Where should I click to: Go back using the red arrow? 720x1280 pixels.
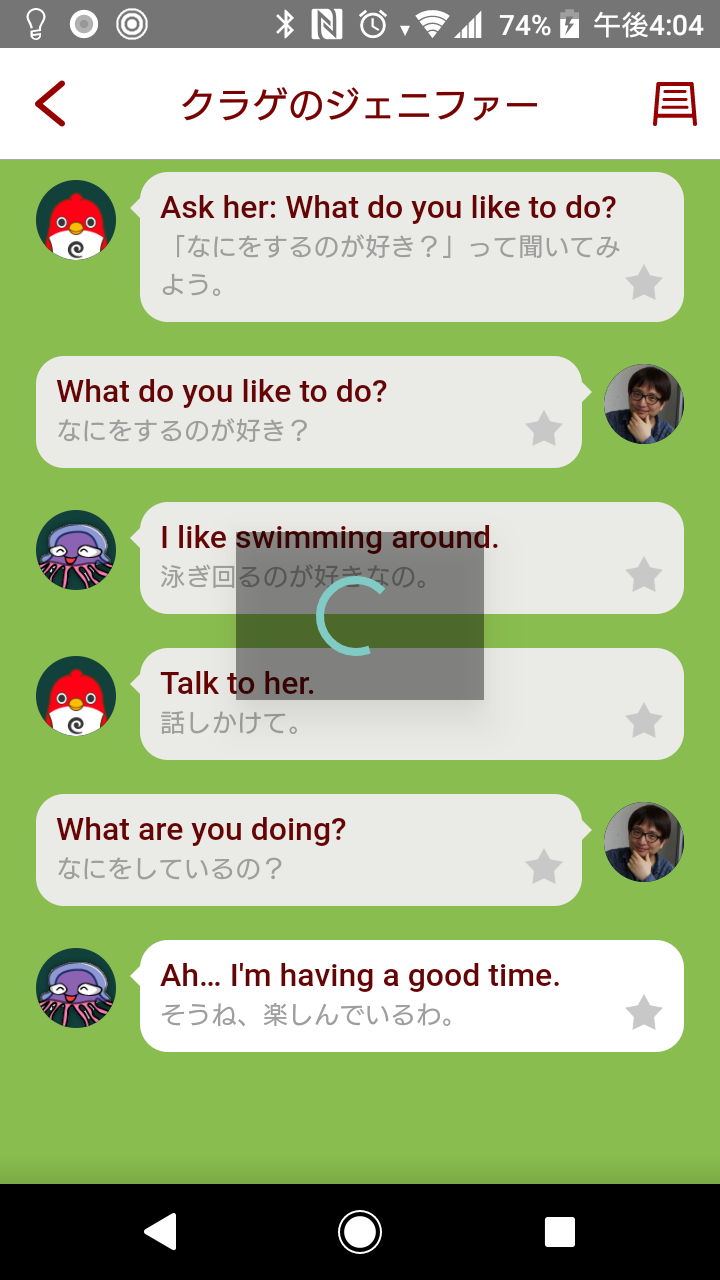(50, 104)
